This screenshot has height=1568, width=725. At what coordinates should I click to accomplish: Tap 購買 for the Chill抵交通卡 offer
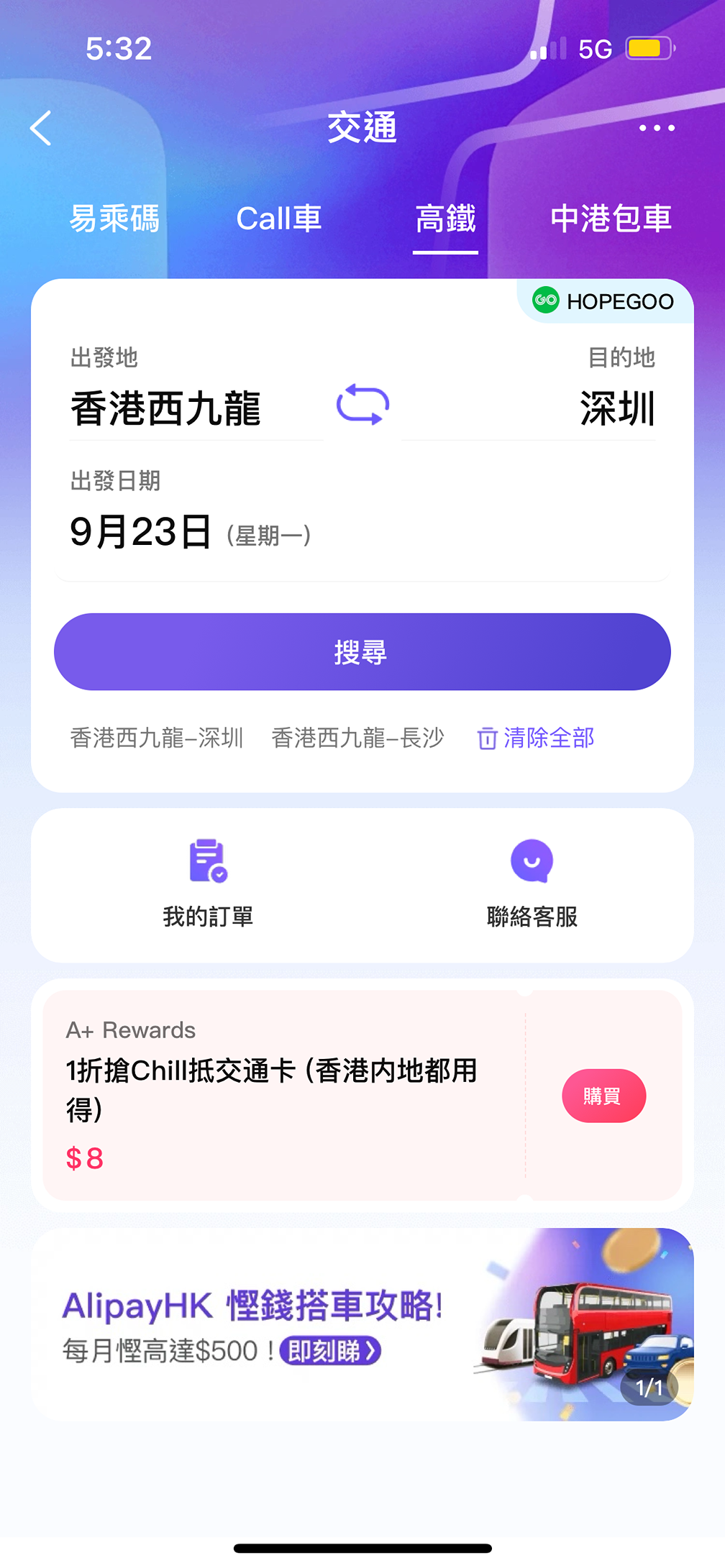click(x=603, y=1096)
